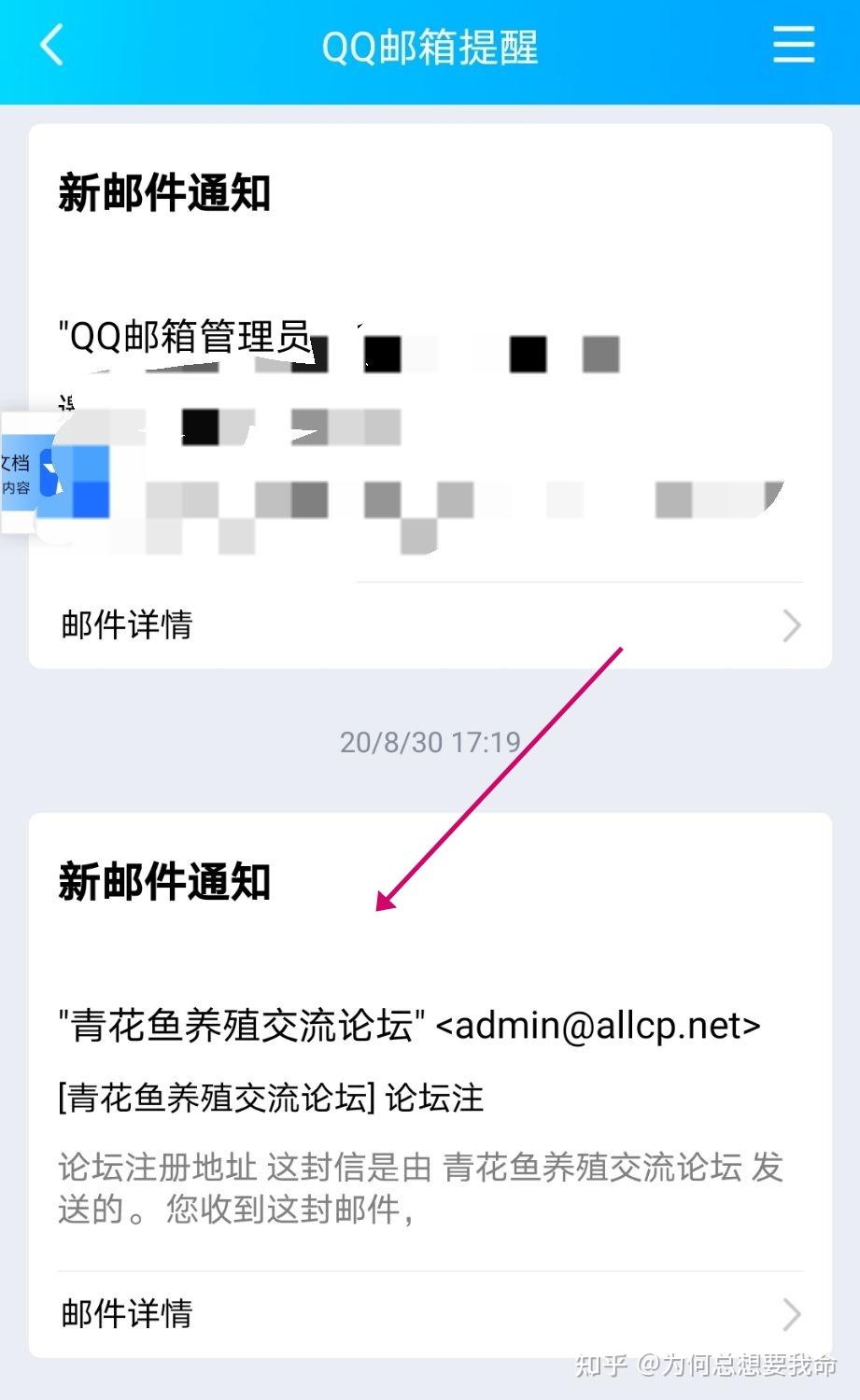Screen dimensions: 860x1400
Task: Open the hamburger menu at top right
Action: [x=793, y=44]
